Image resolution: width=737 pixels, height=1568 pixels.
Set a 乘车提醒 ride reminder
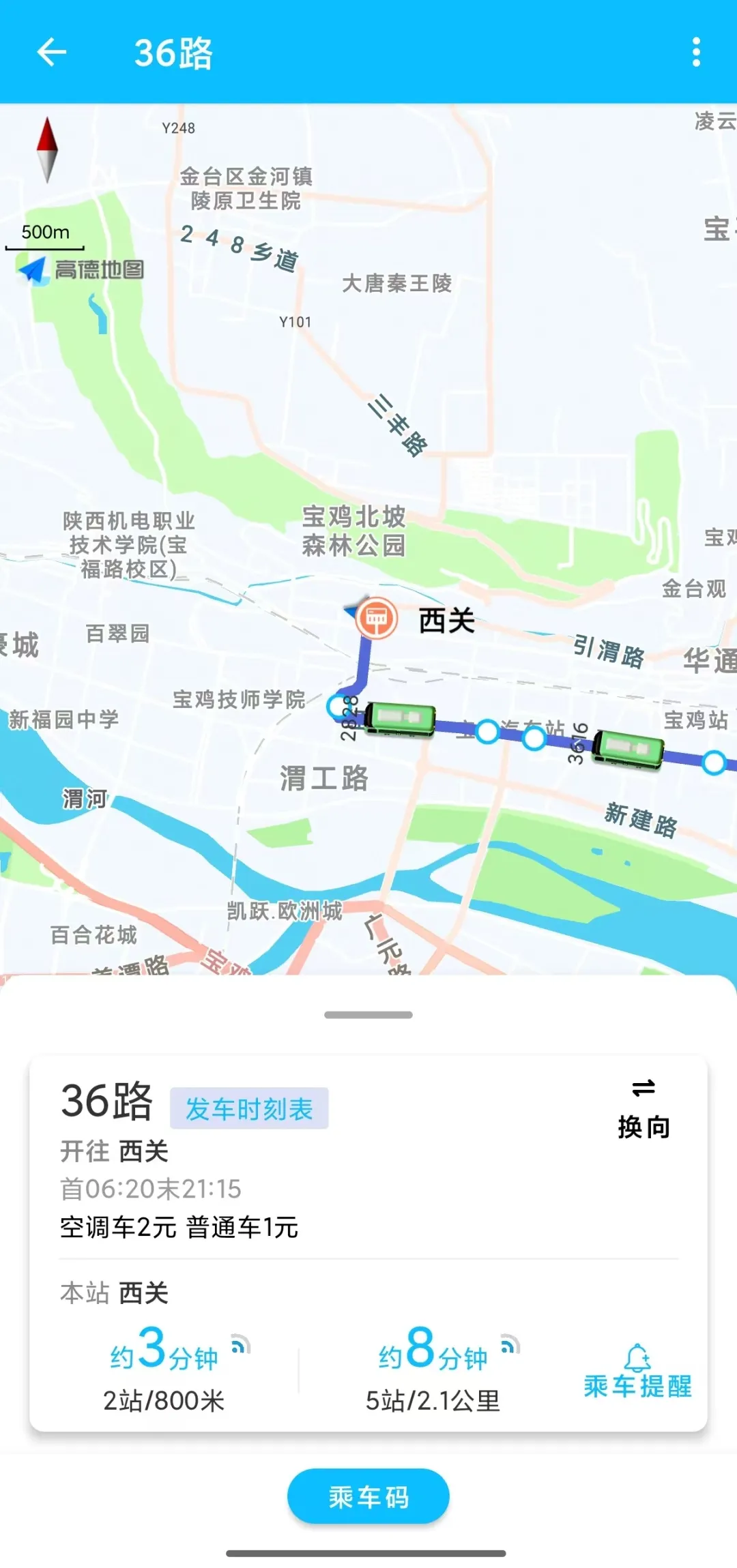(x=637, y=1372)
